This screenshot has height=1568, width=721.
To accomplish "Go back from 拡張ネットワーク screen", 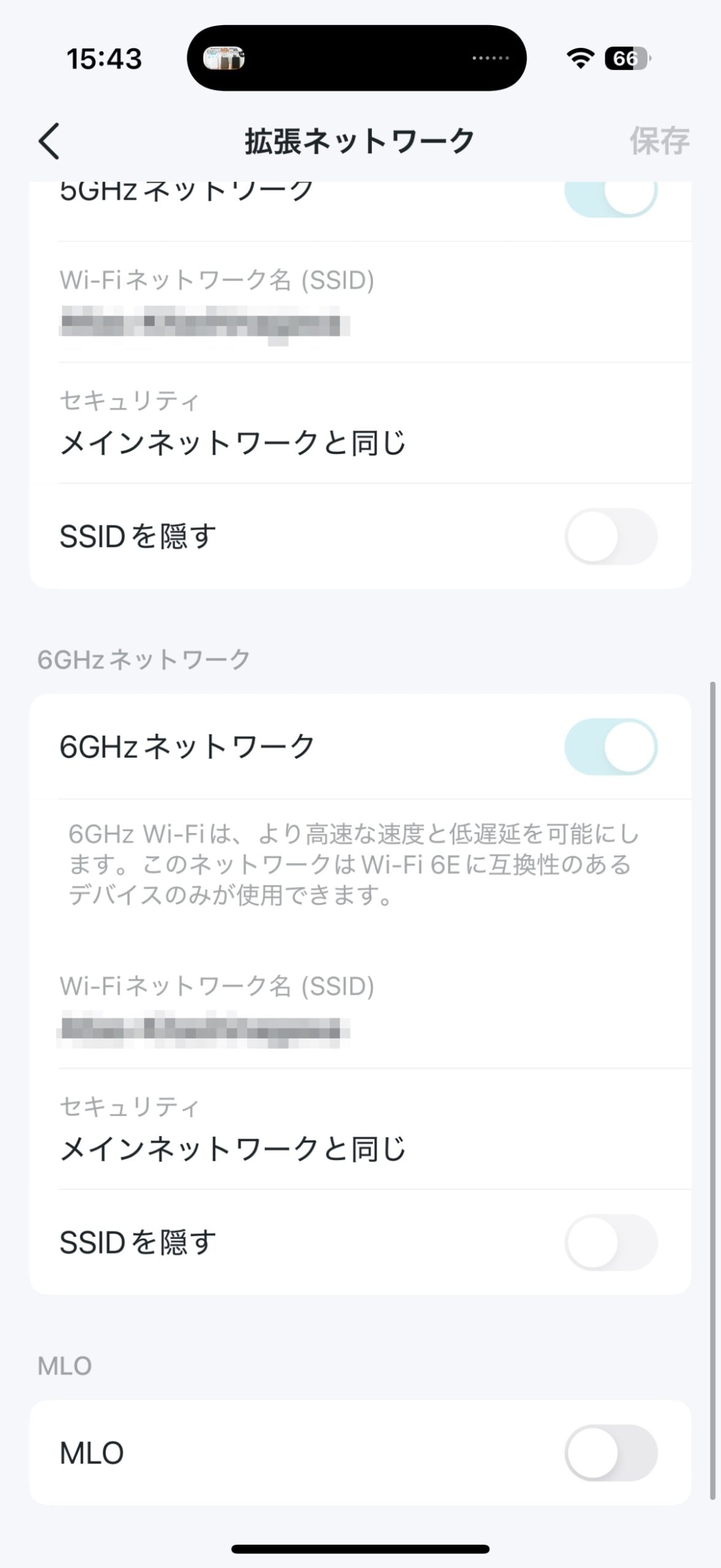I will pos(50,141).
